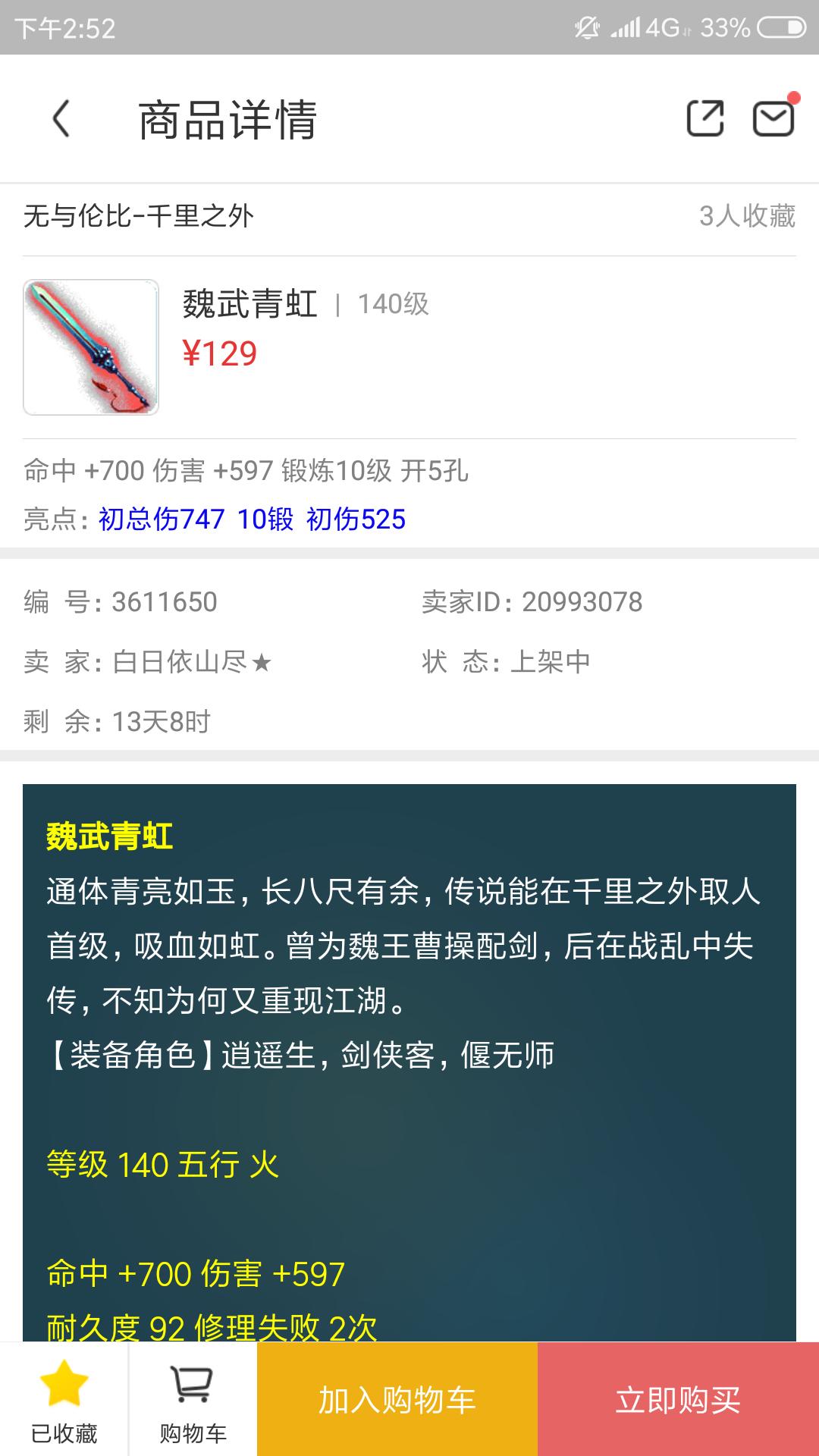Screen dimensions: 819x1456
Task: Buy now with 立即购买
Action: tap(678, 1399)
